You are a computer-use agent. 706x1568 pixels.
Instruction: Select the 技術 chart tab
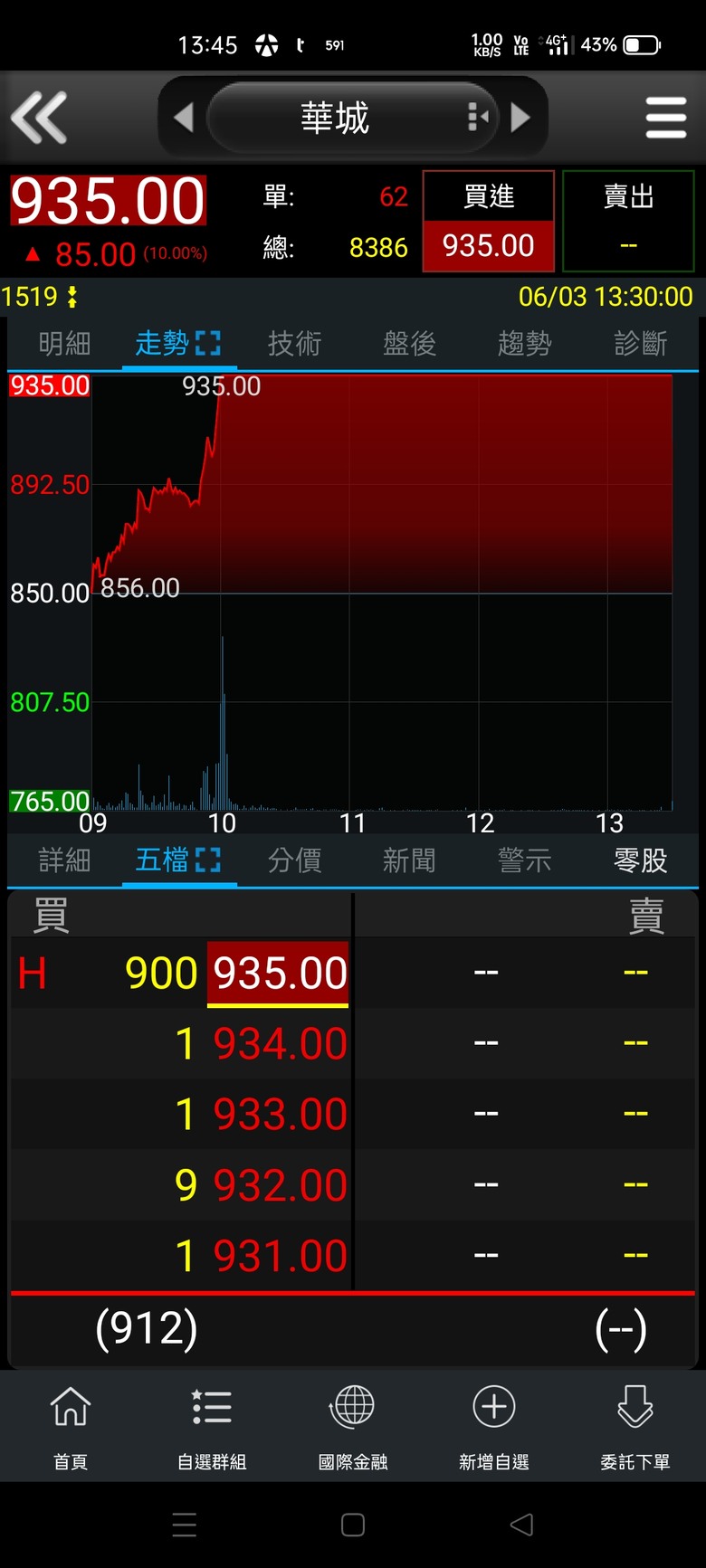coord(294,344)
